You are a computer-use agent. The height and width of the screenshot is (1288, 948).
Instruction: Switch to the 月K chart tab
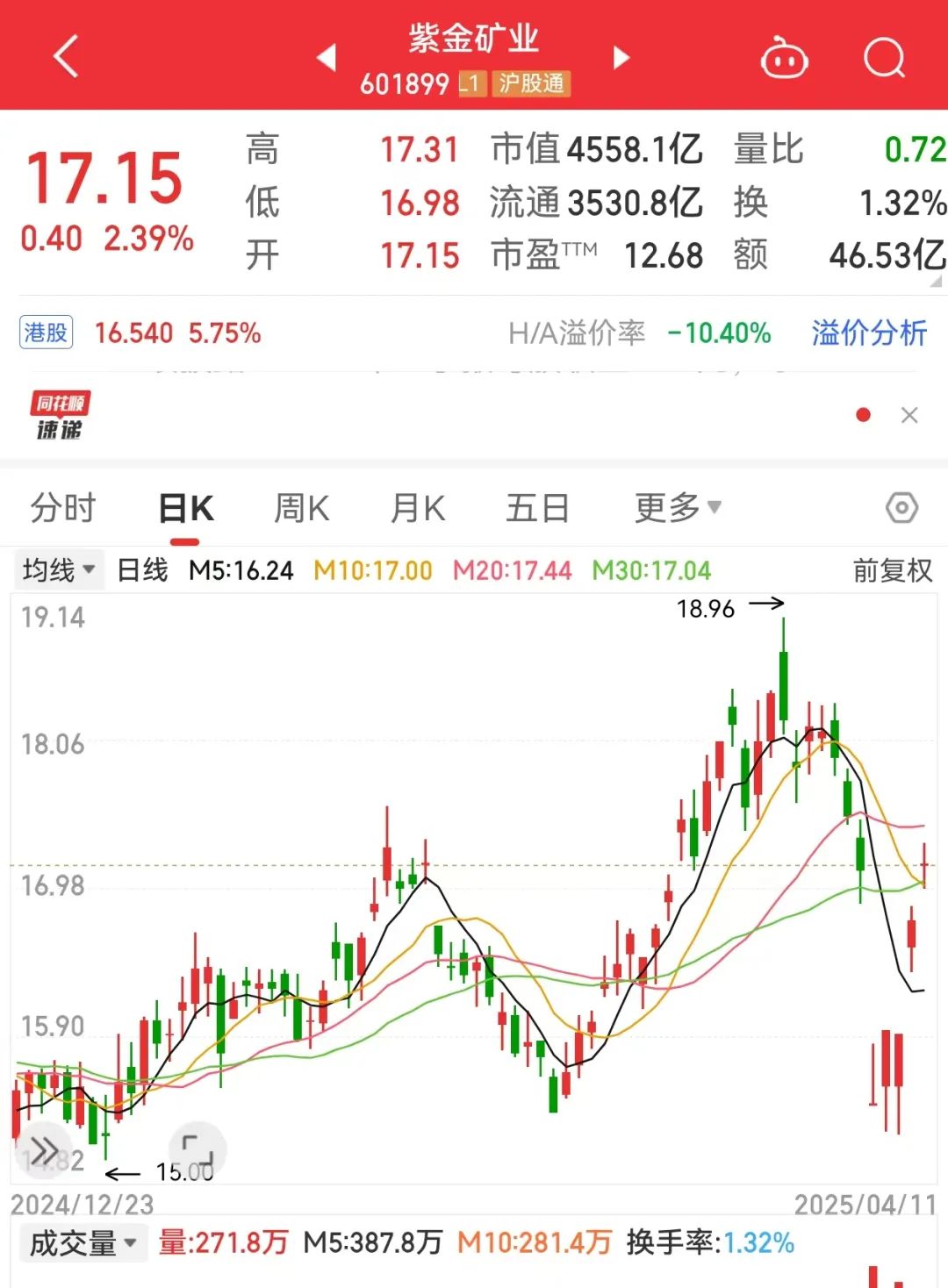pos(418,508)
